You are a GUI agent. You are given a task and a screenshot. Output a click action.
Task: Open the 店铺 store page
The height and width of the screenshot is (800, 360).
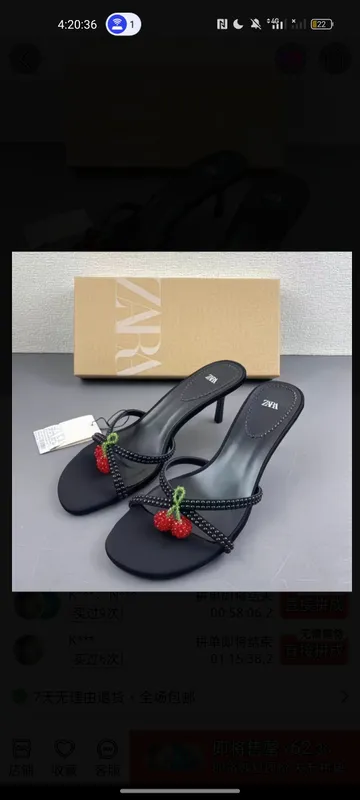22,758
